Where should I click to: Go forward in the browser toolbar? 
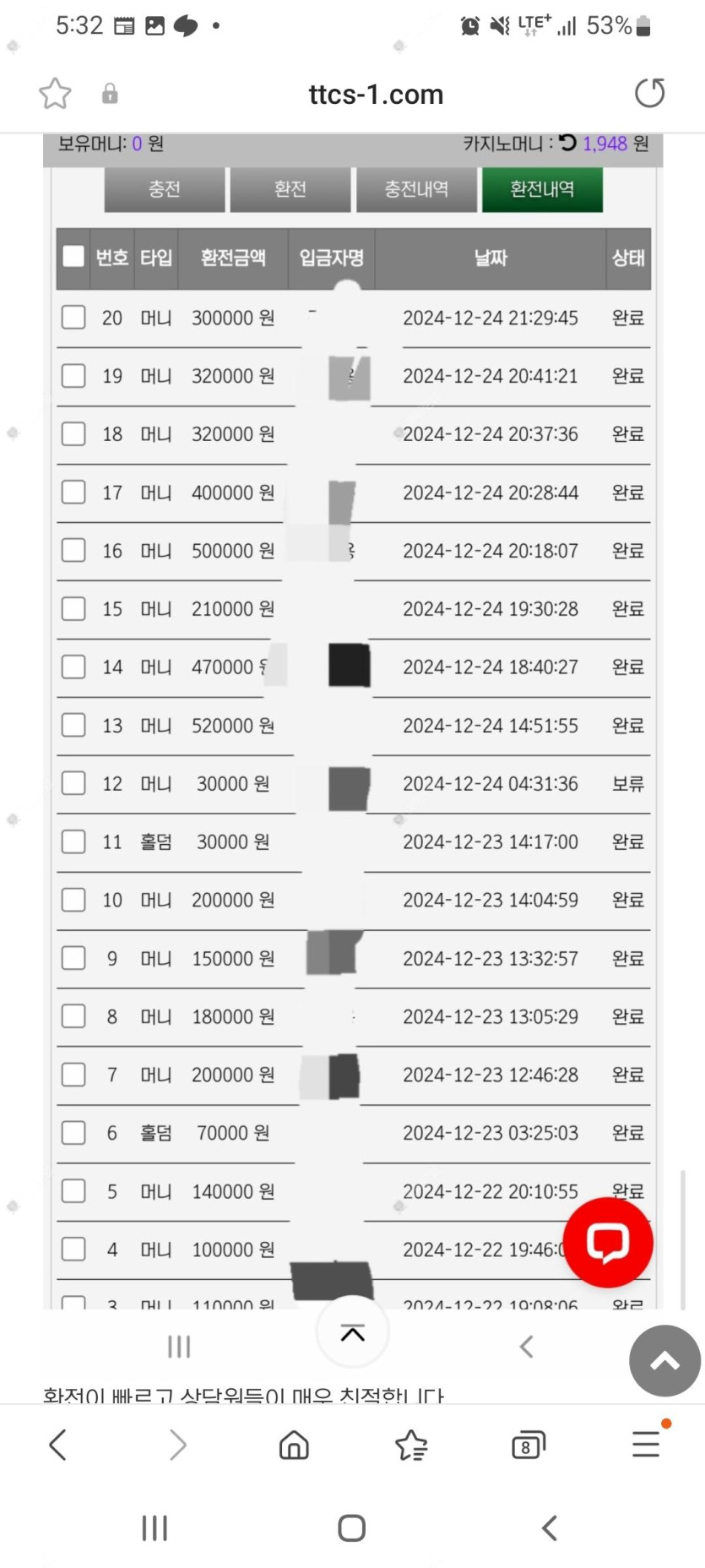tap(176, 1445)
